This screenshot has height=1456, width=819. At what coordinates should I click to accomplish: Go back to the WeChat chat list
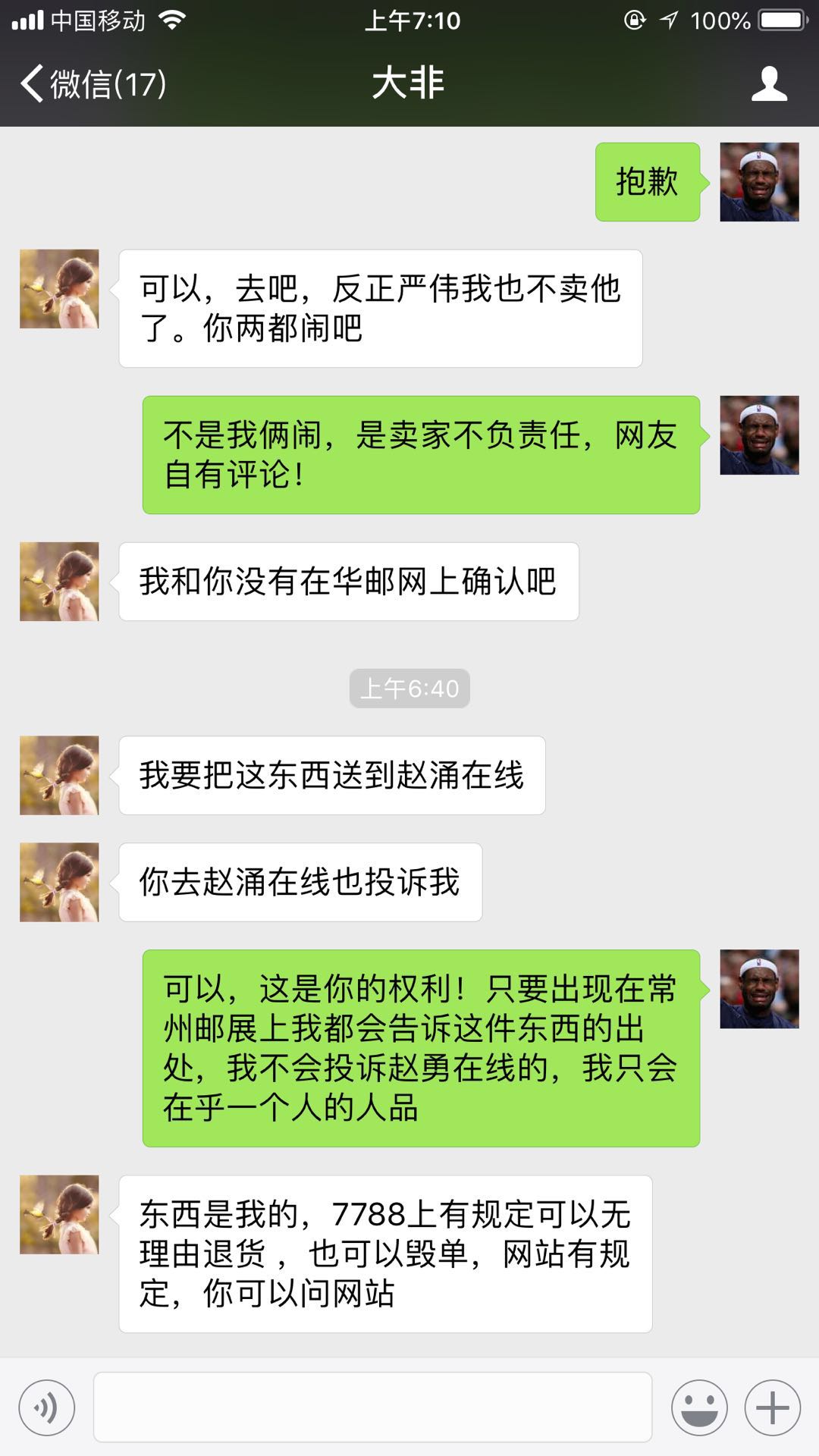(x=93, y=83)
